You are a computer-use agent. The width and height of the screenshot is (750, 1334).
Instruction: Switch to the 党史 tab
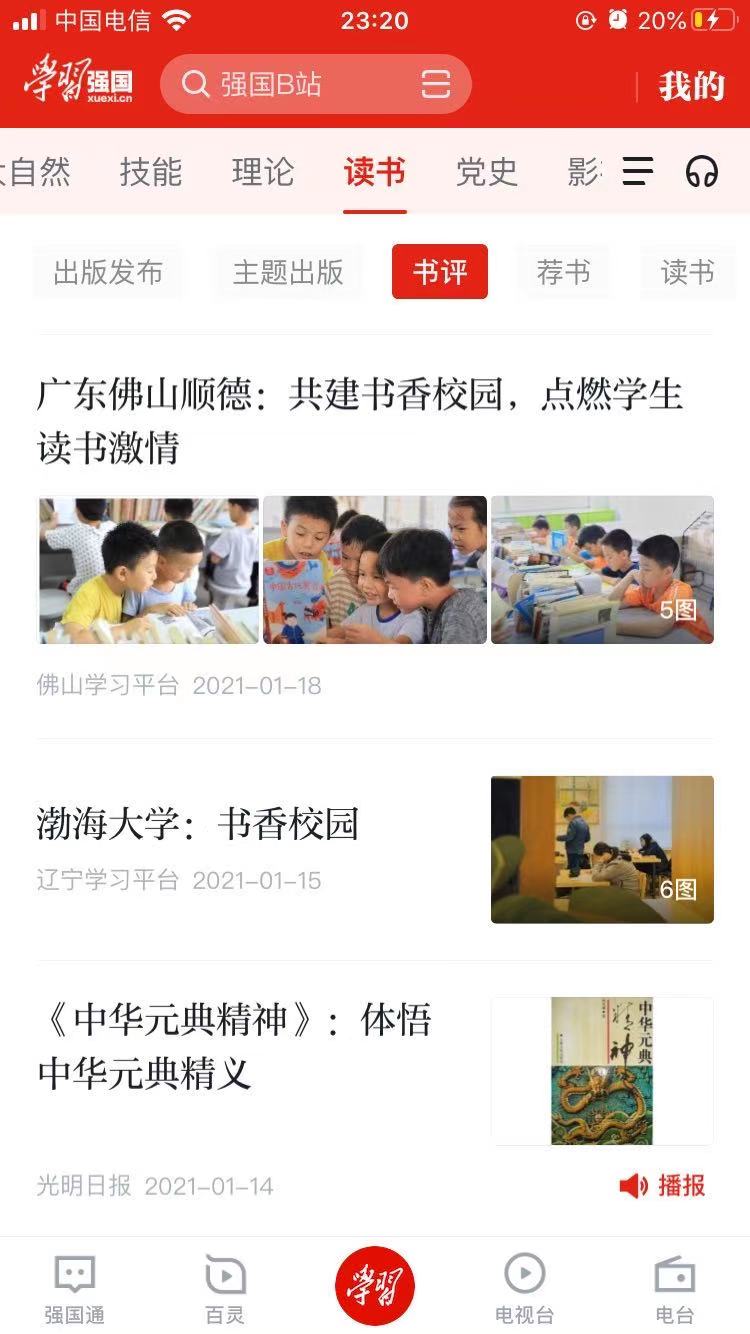(x=487, y=172)
